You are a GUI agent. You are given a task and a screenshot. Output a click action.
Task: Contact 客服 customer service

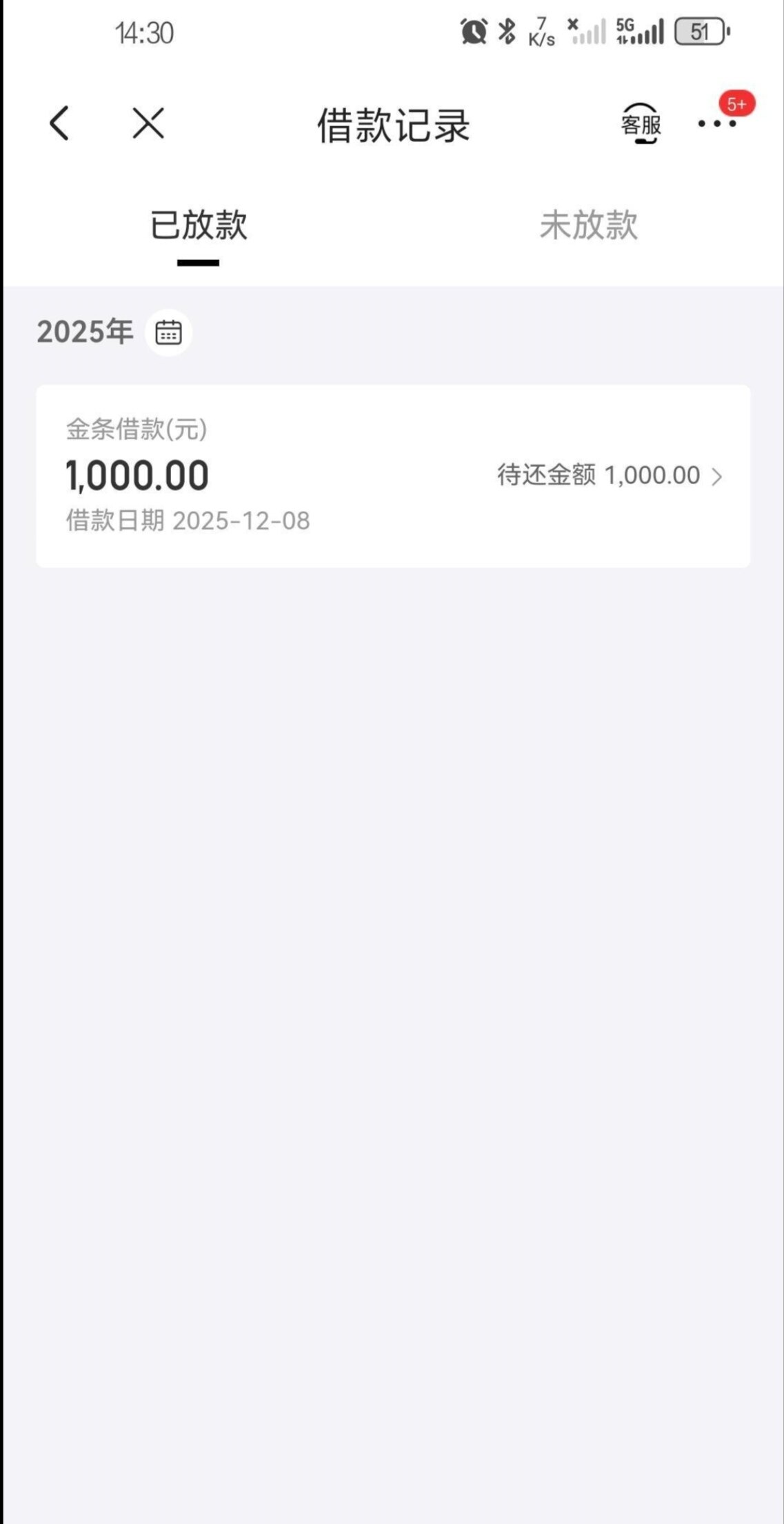641,124
